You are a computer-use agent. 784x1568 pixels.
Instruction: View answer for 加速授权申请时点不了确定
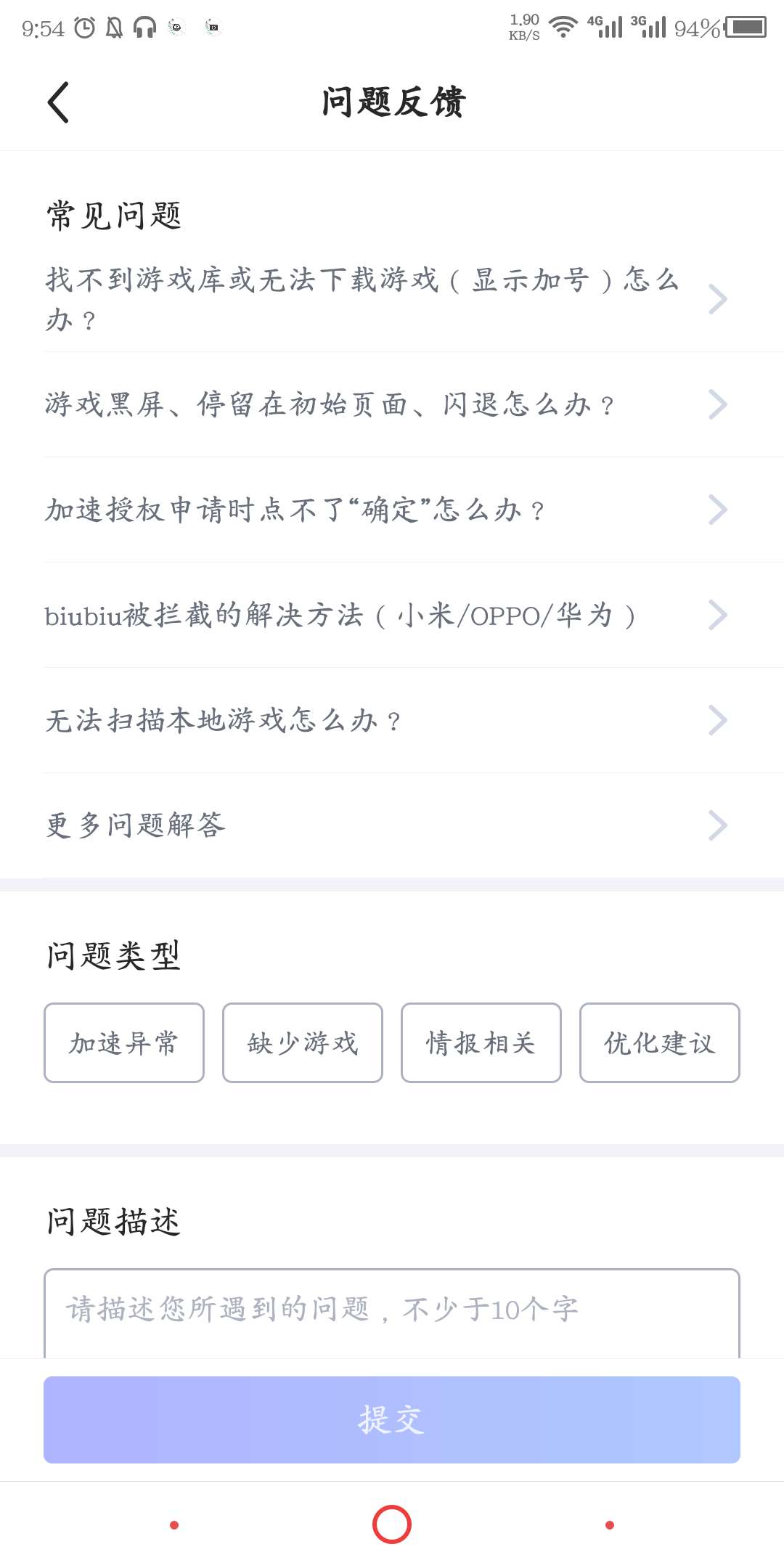[385, 510]
